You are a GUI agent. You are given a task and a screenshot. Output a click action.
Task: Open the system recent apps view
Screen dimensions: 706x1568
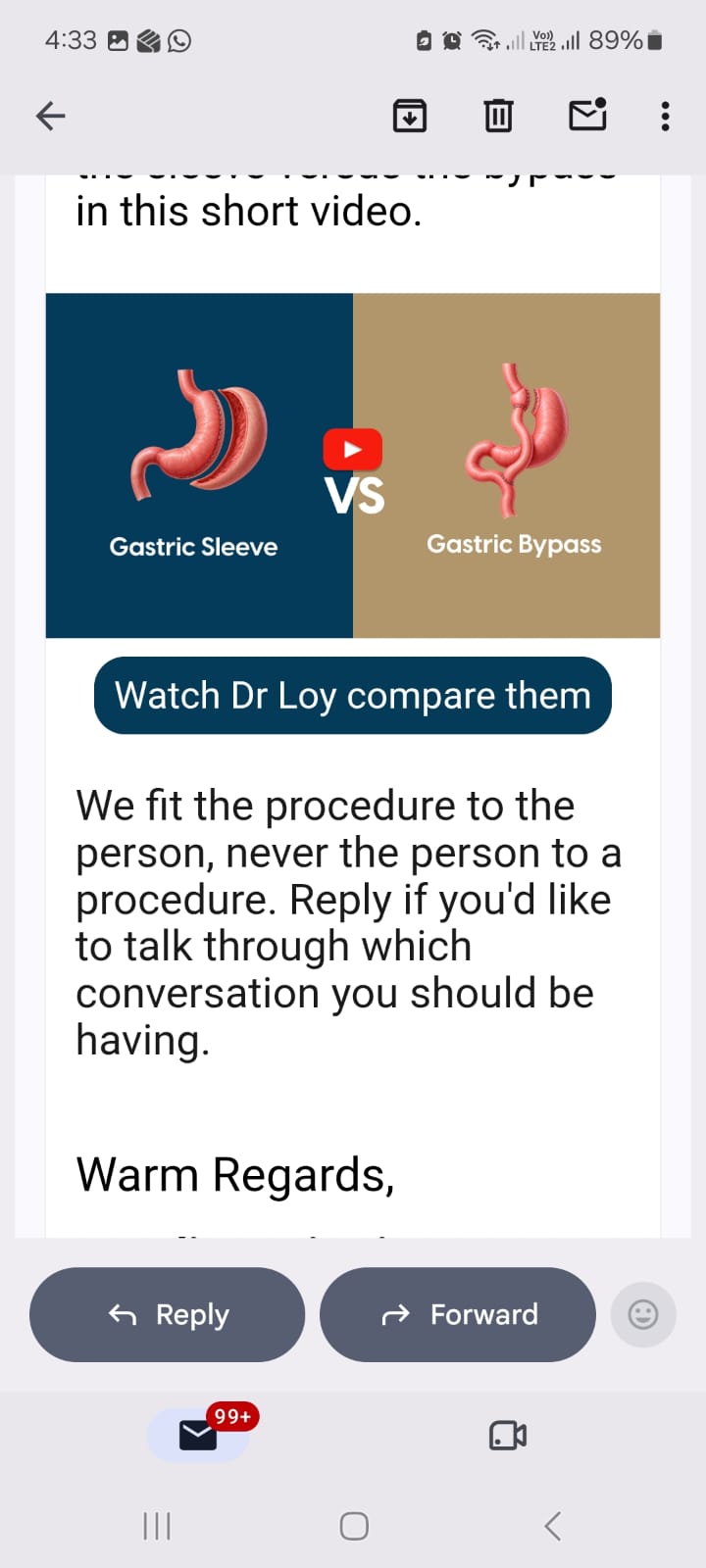pyautogui.click(x=157, y=1526)
